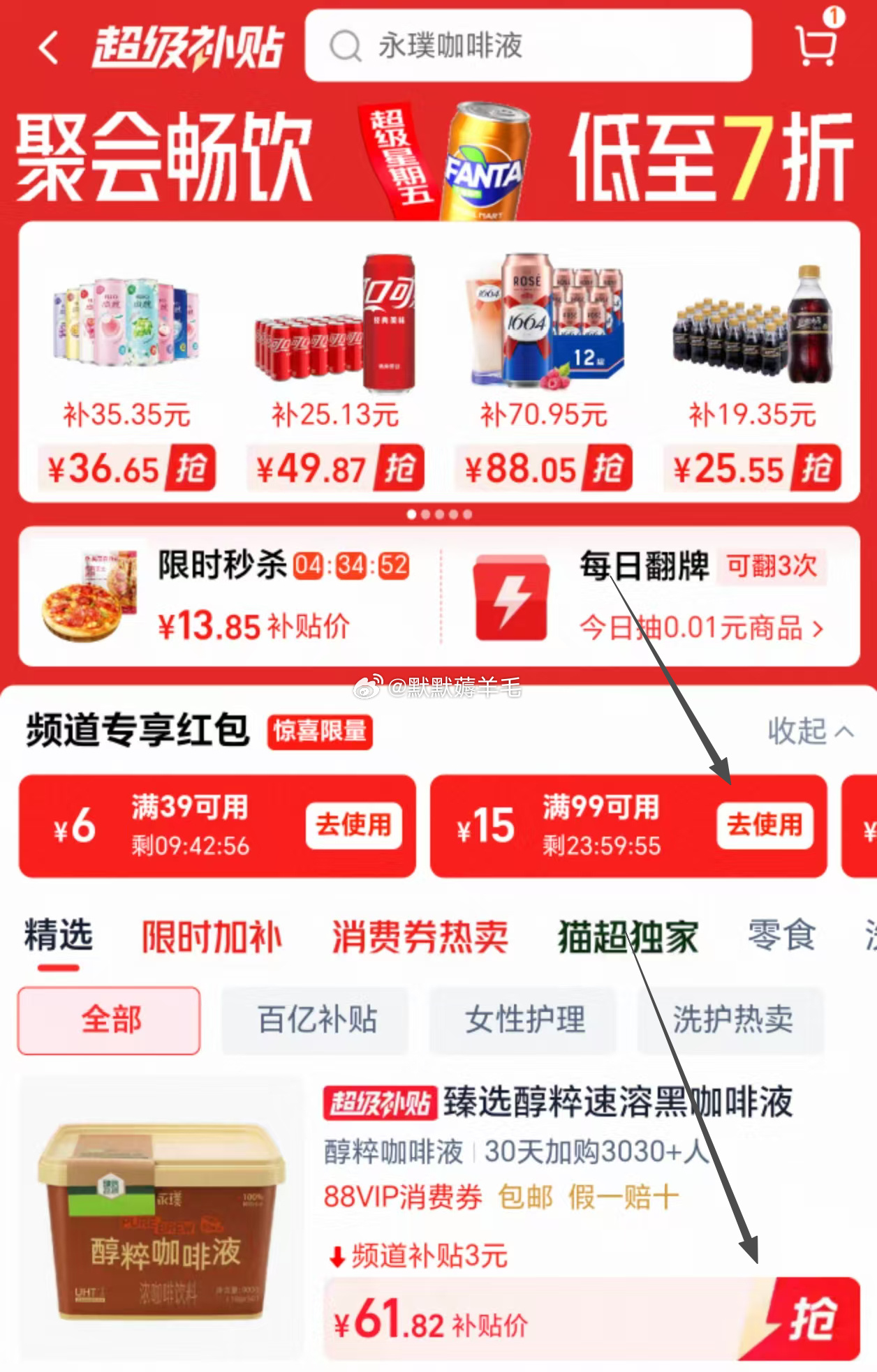Open 每日翻牌 daily card draw

tap(649, 596)
